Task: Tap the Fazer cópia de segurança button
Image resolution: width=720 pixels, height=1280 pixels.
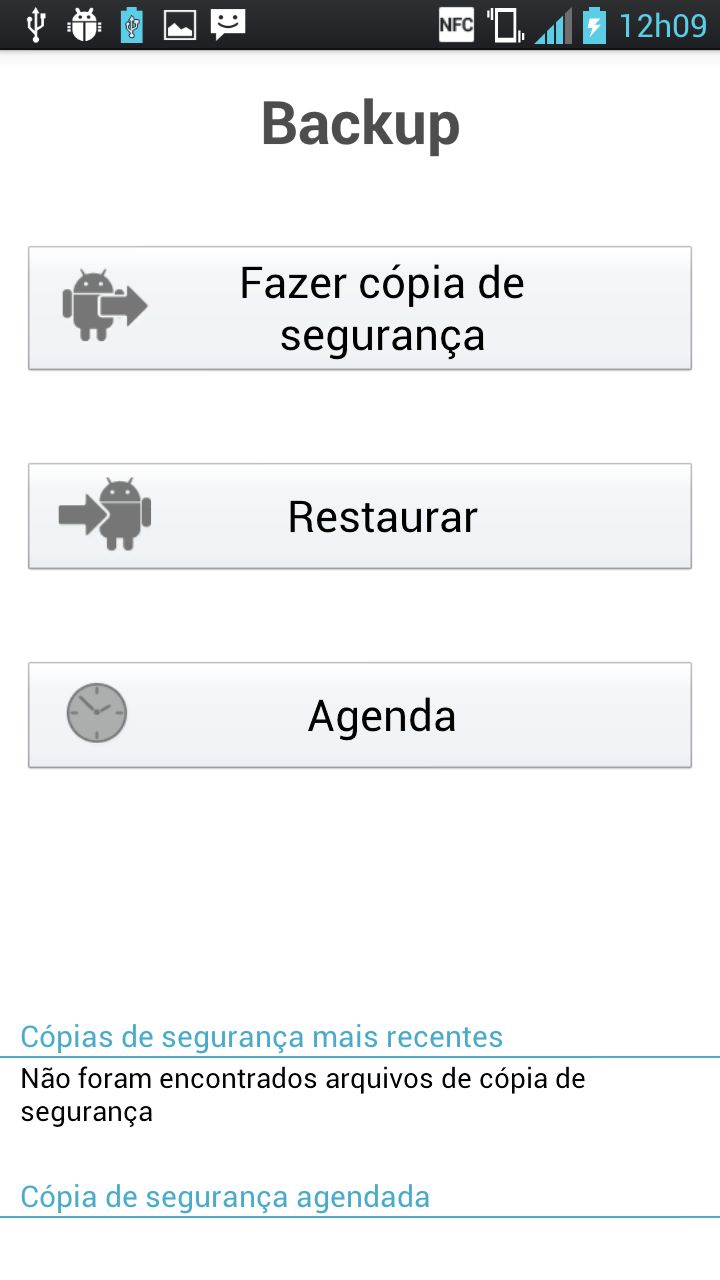Action: 360,308
